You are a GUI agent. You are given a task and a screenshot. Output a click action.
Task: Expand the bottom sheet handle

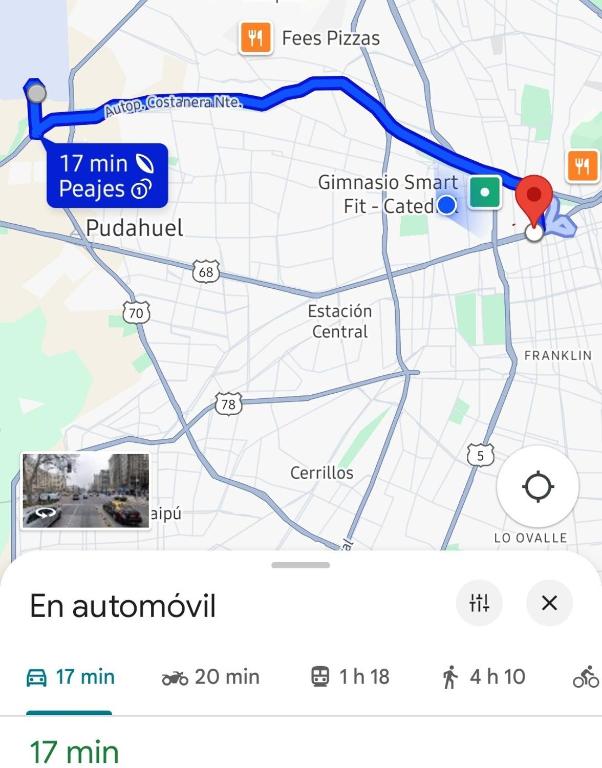point(301,565)
